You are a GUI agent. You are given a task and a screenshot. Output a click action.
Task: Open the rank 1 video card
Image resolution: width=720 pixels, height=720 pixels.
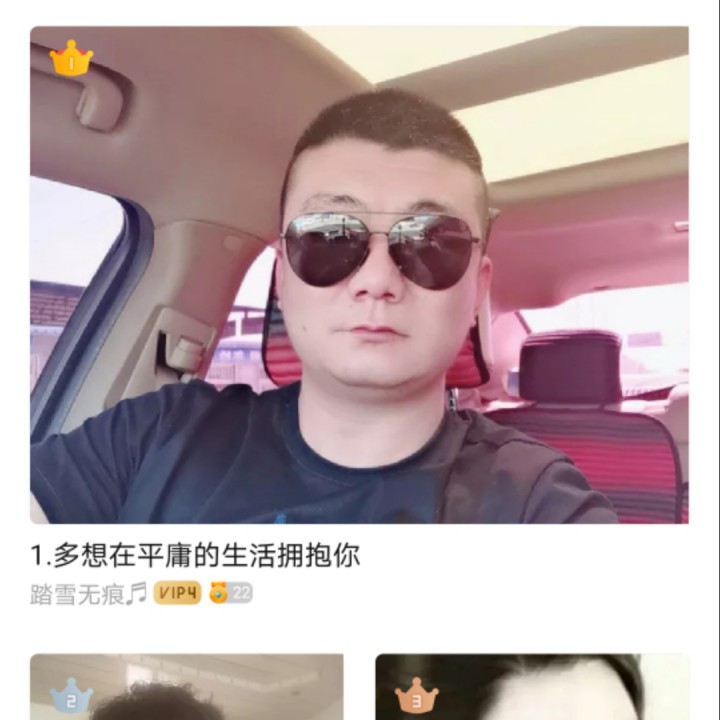[359, 275]
